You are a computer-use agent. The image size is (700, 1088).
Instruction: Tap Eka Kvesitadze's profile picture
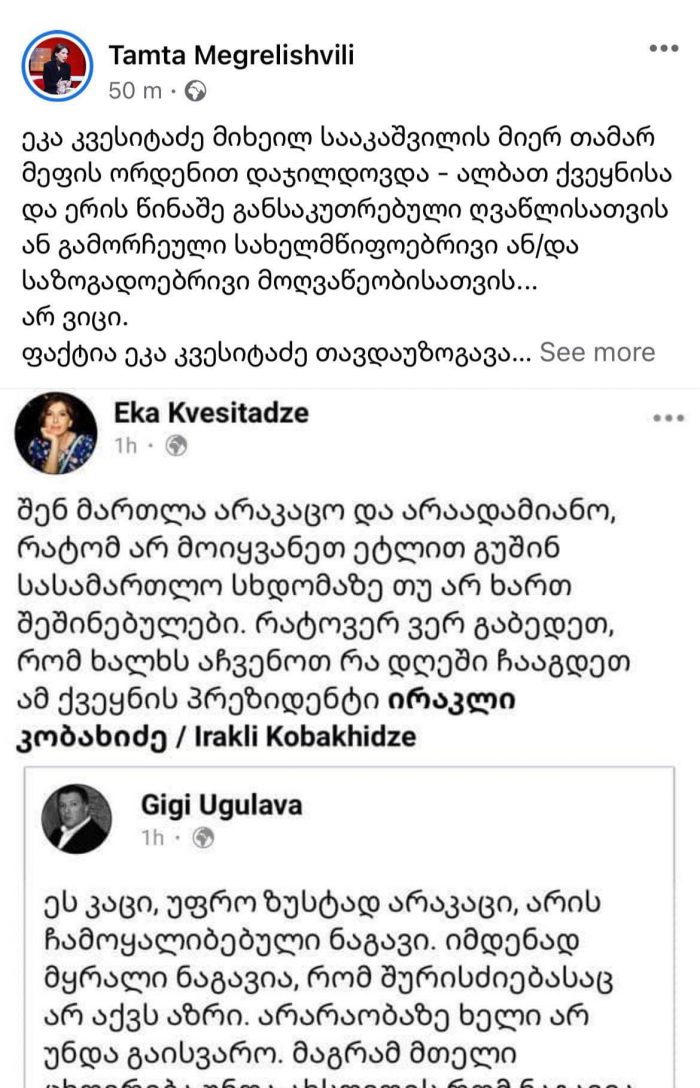(56, 432)
